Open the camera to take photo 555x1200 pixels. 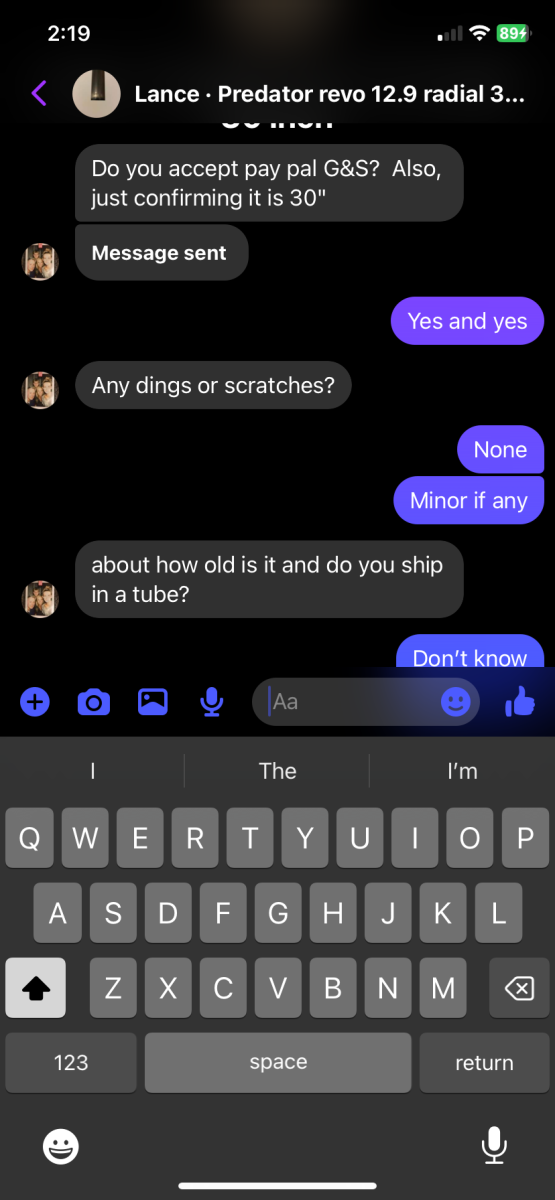tap(93, 702)
